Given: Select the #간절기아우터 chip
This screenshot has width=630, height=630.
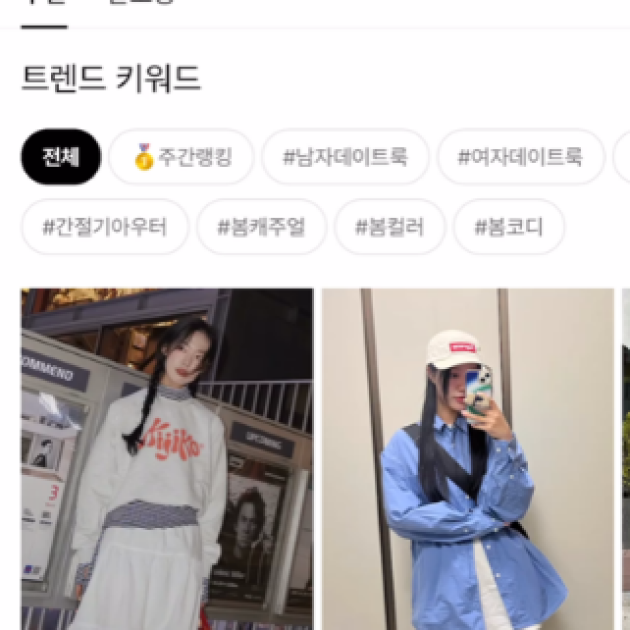Looking at the screenshot, I should 104,227.
